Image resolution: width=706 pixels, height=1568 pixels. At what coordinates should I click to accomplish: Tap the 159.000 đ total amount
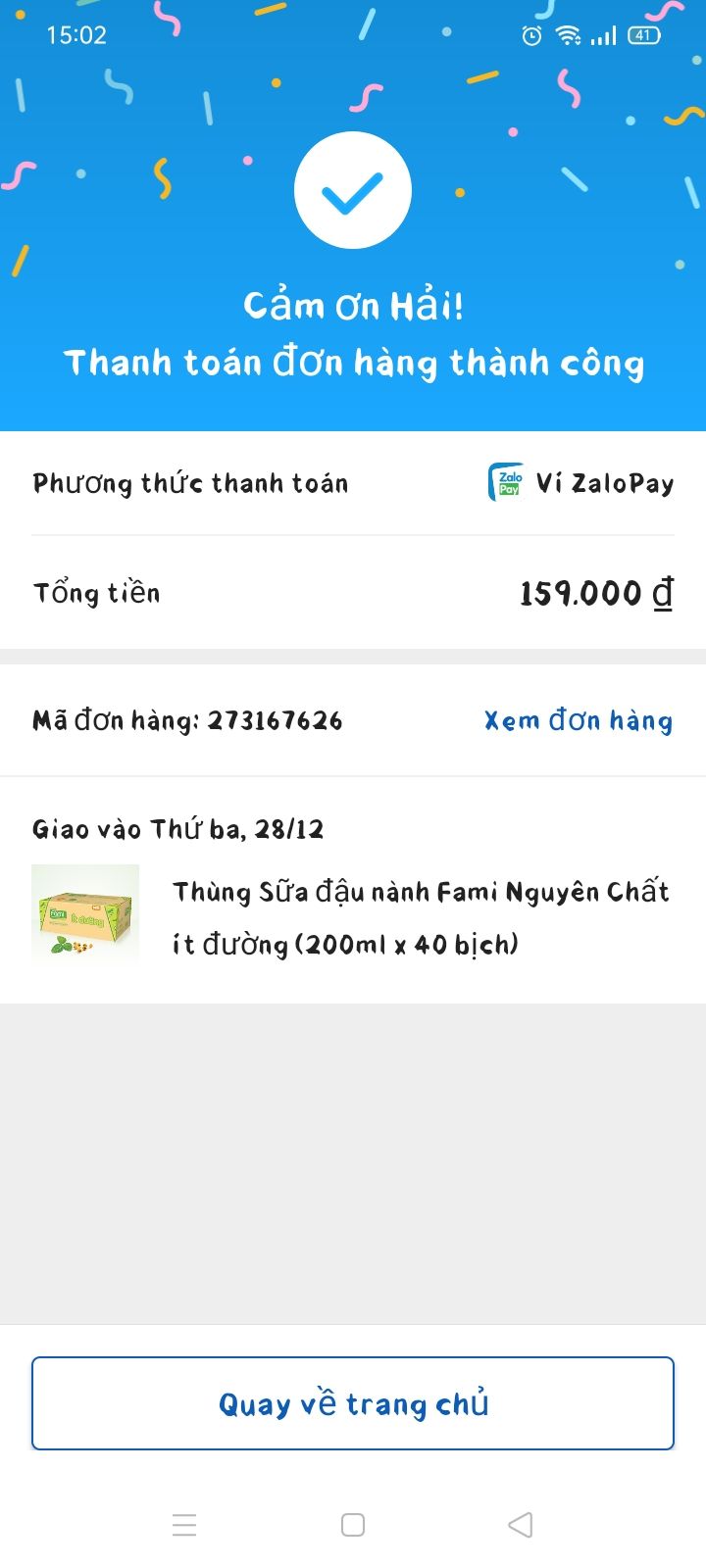[594, 593]
